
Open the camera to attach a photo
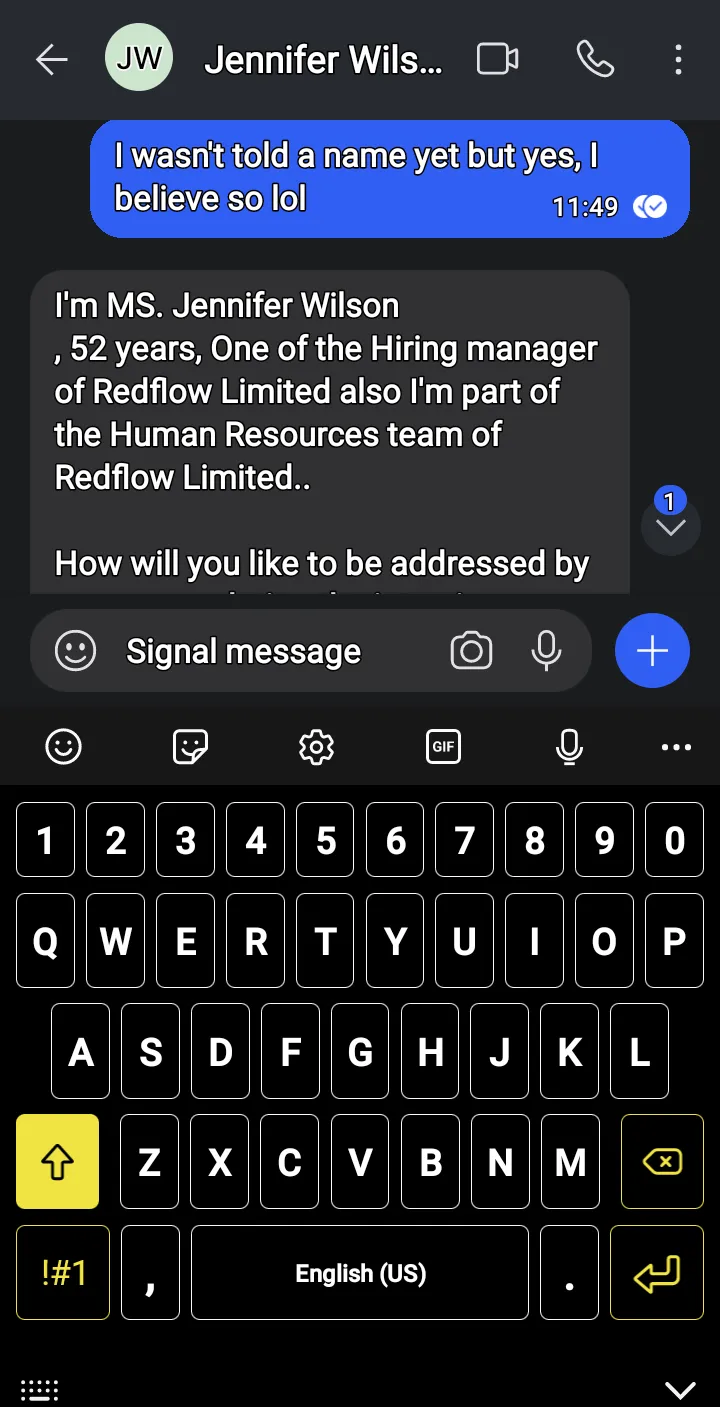472,652
